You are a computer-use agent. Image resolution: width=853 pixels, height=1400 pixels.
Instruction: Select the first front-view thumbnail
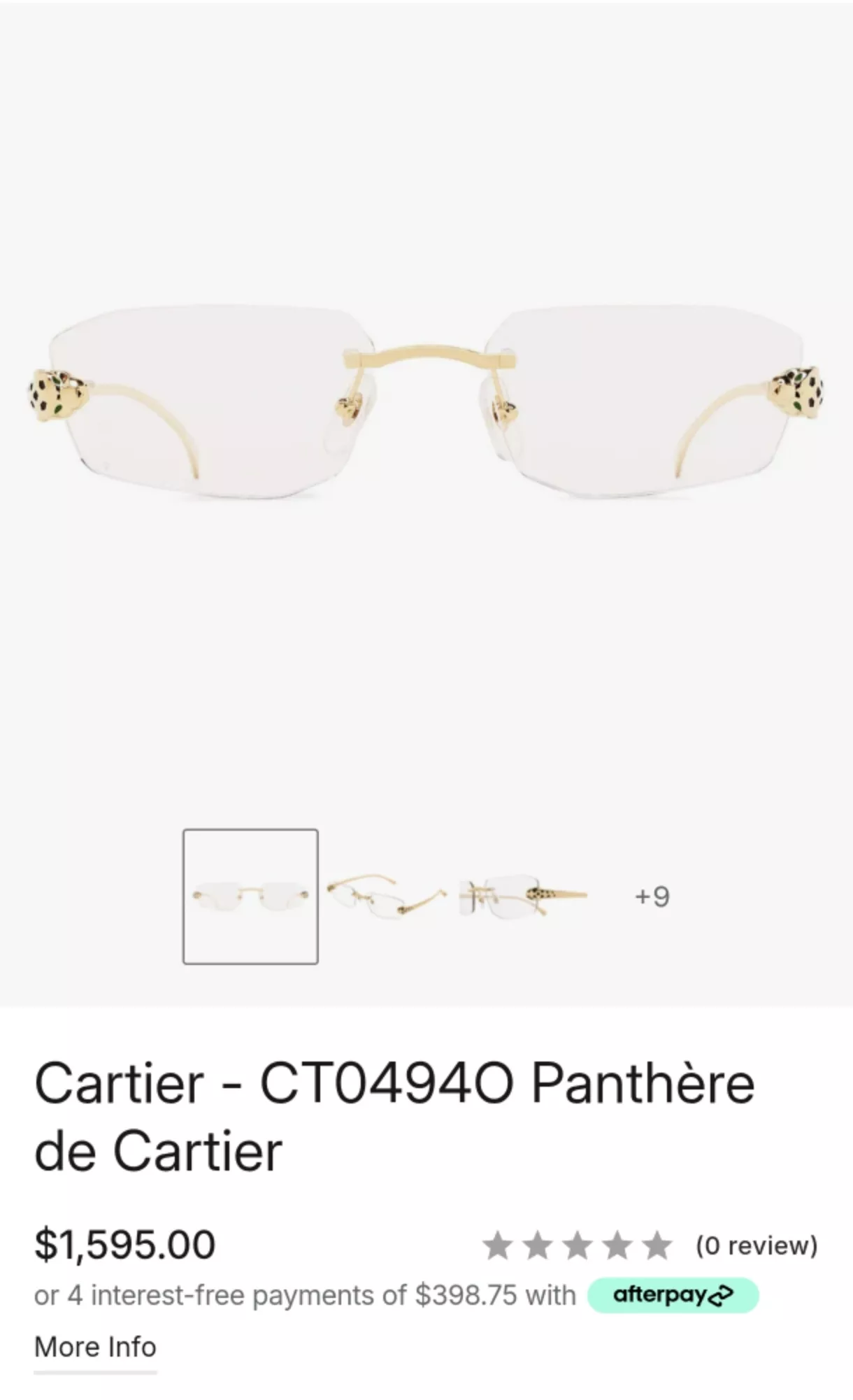(250, 897)
